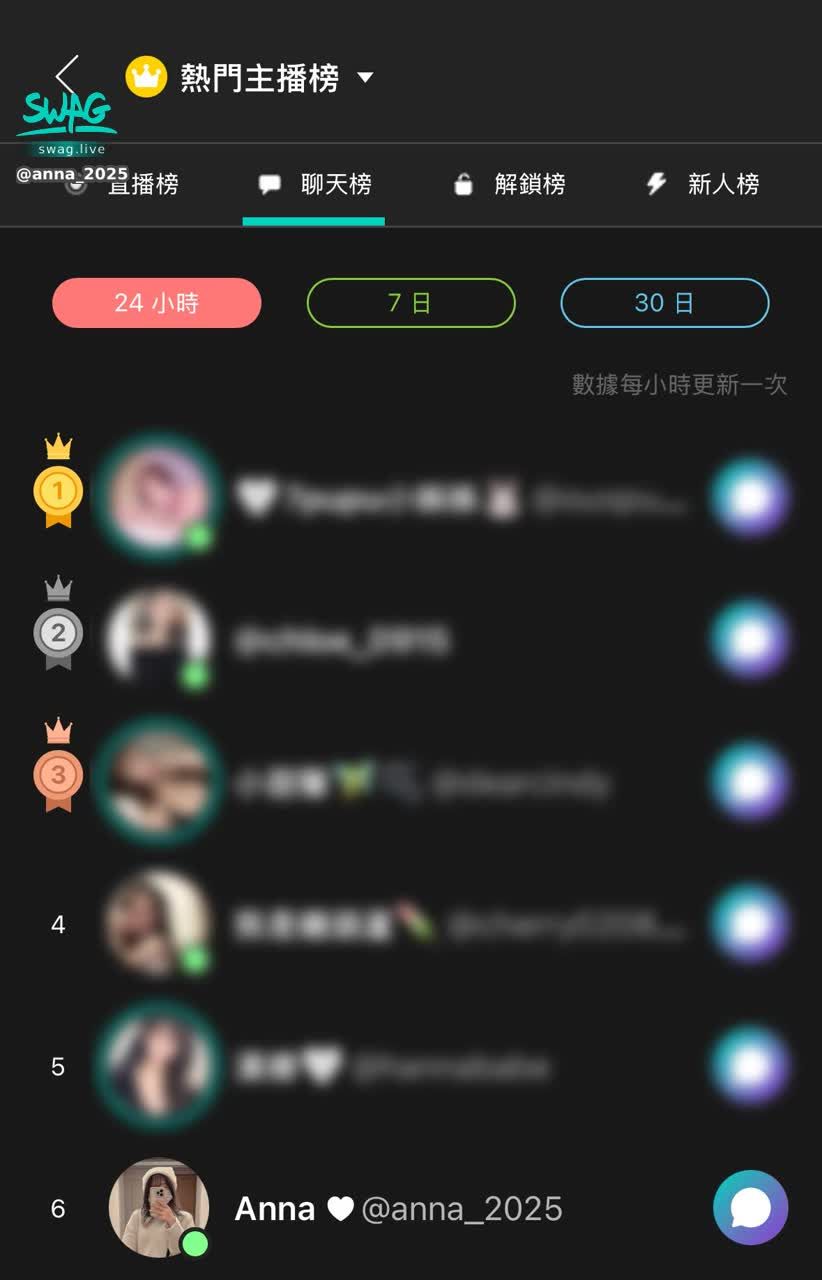Tap chat bubble for rank 5 streamer
Screen dimensions: 822x1280
(750, 1066)
